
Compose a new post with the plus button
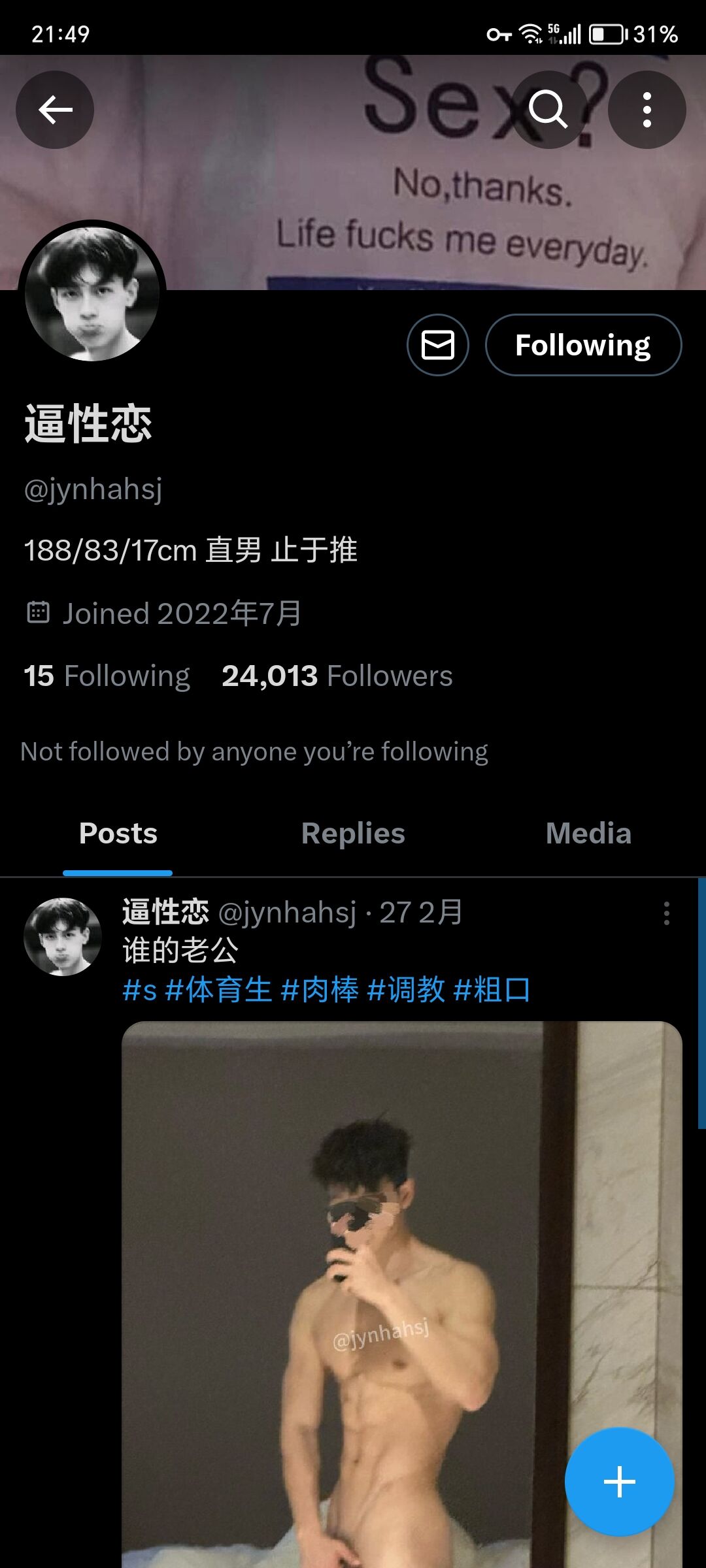[x=619, y=1481]
